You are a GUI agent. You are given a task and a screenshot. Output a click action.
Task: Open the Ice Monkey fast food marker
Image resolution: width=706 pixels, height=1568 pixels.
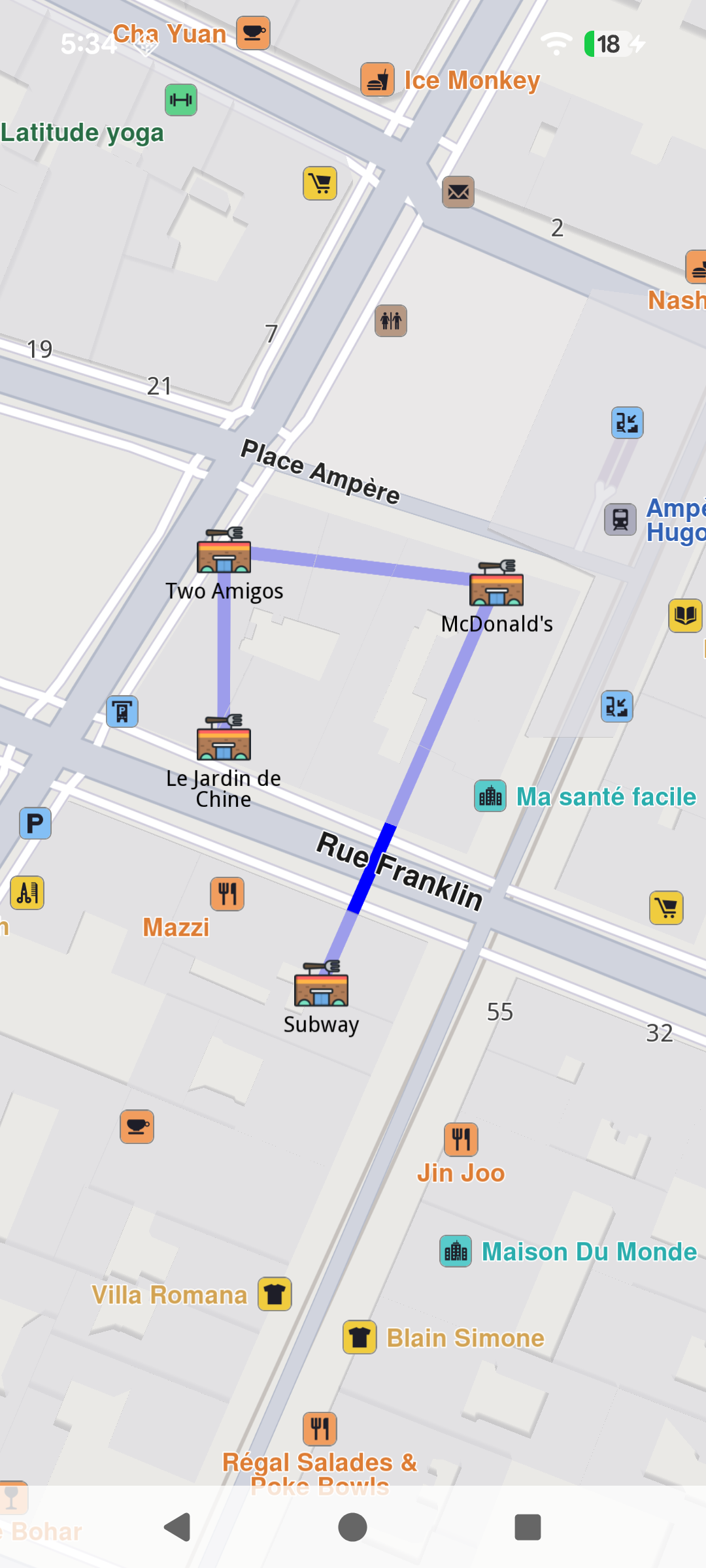pos(378,80)
